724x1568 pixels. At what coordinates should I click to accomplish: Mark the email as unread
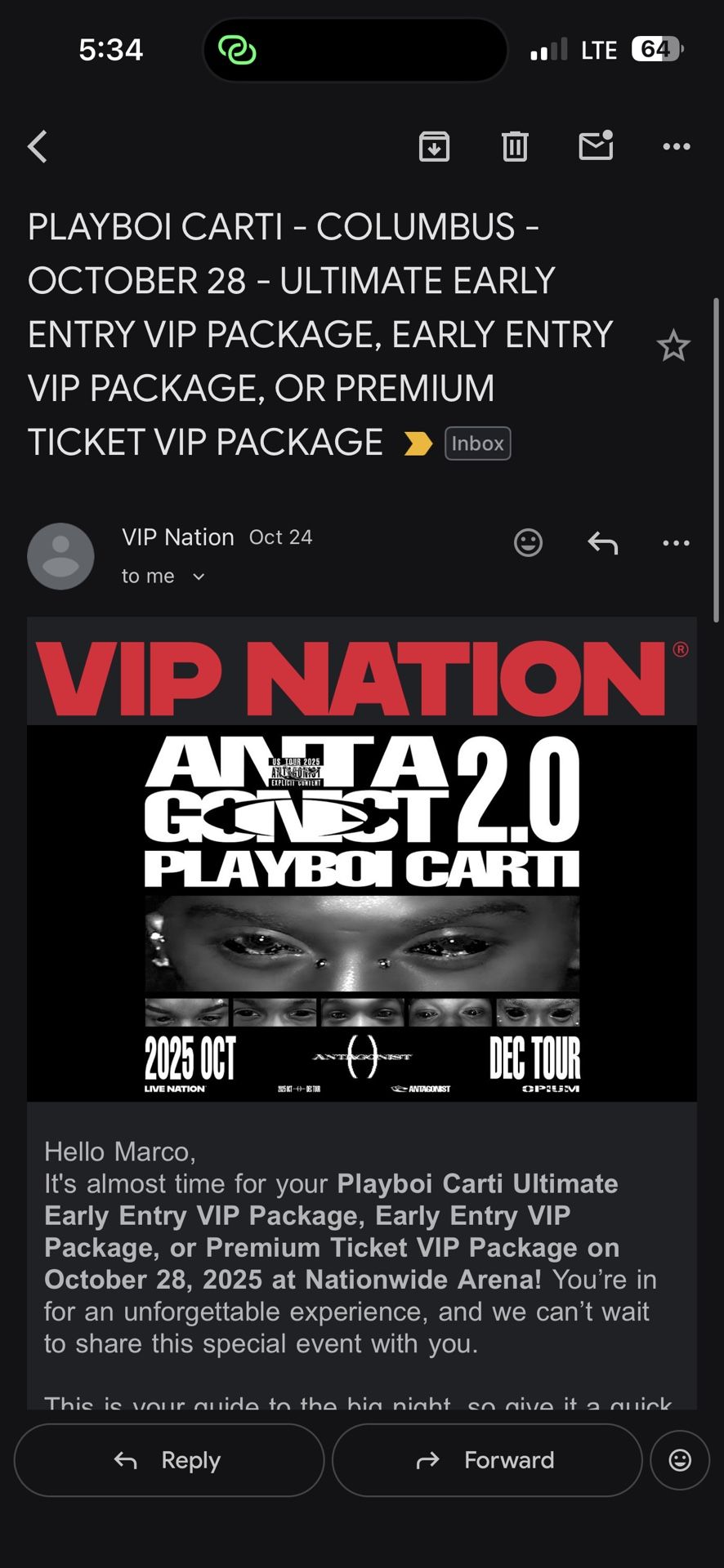596,147
